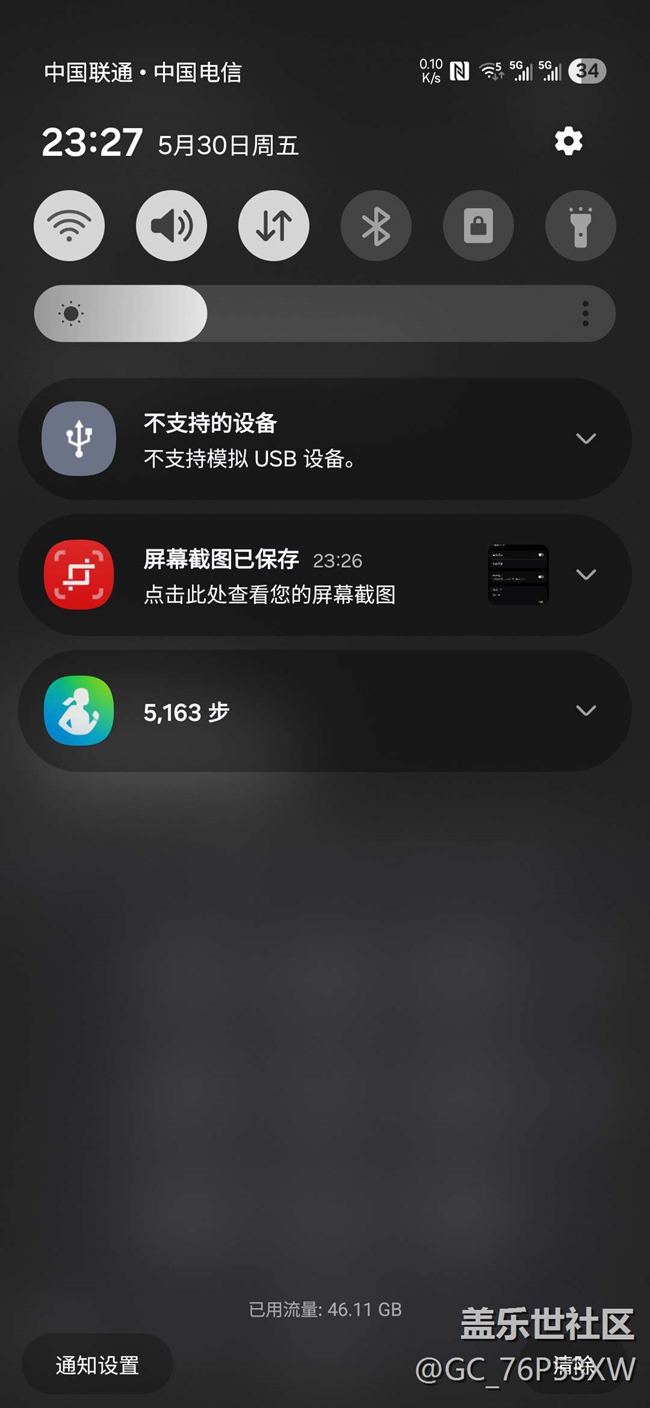Disable mobile data quick toggle
Image resolution: width=650 pixels, height=1408 pixels.
point(273,227)
